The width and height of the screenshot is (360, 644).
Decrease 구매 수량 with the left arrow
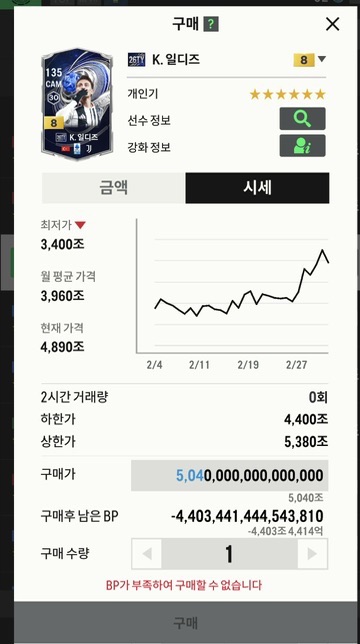coord(147,554)
